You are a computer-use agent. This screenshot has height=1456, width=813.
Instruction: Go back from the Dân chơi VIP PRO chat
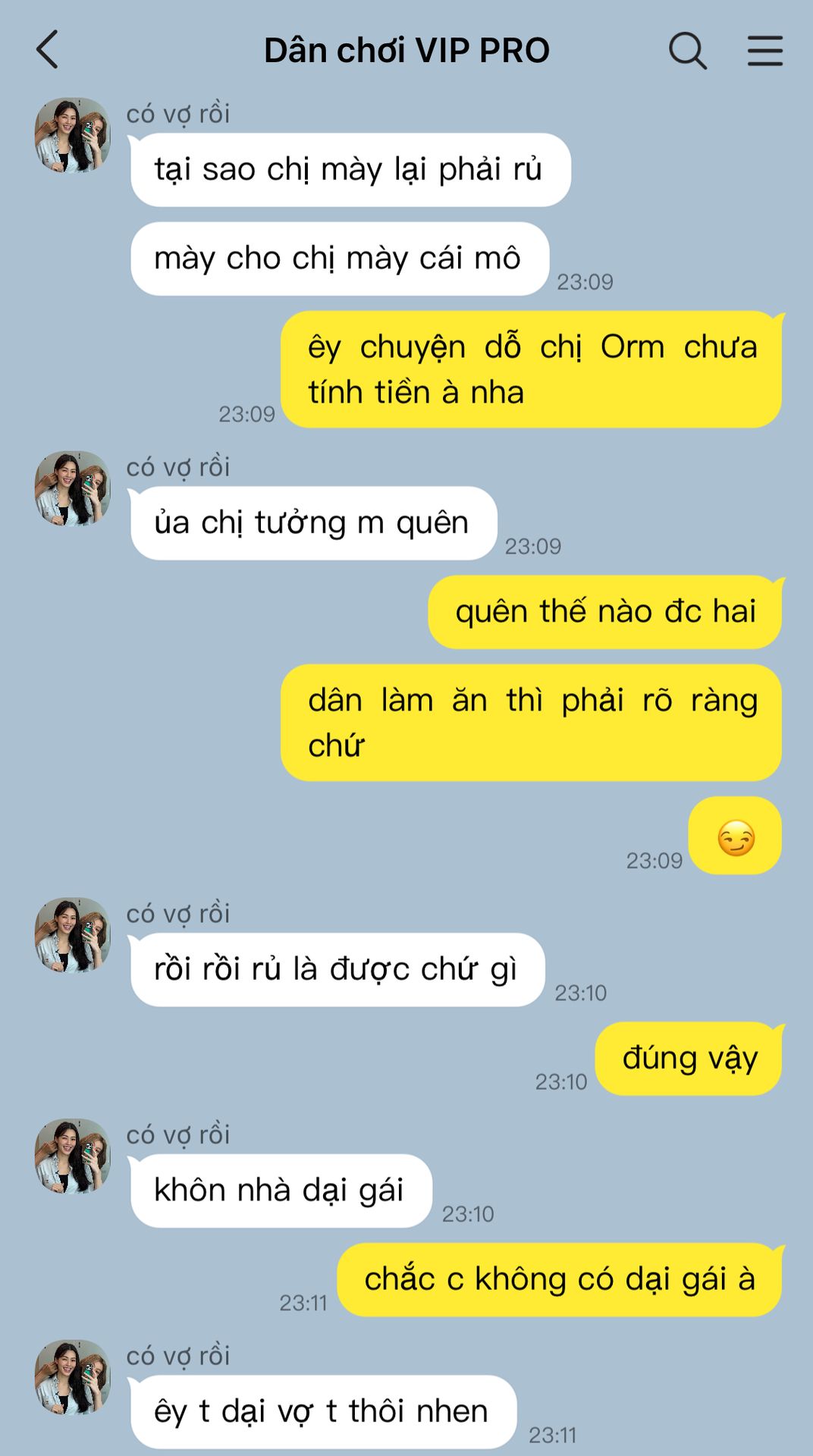pyautogui.click(x=48, y=50)
